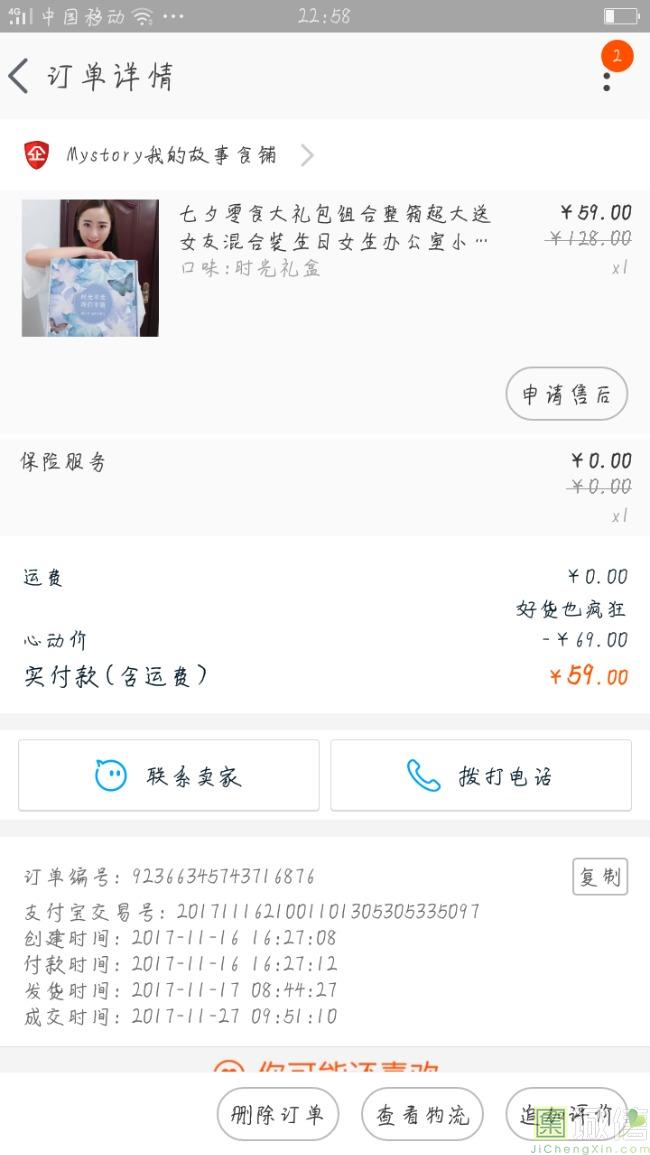Contact the seller via 联系卖家
The height and width of the screenshot is (1155, 650).
tap(169, 775)
